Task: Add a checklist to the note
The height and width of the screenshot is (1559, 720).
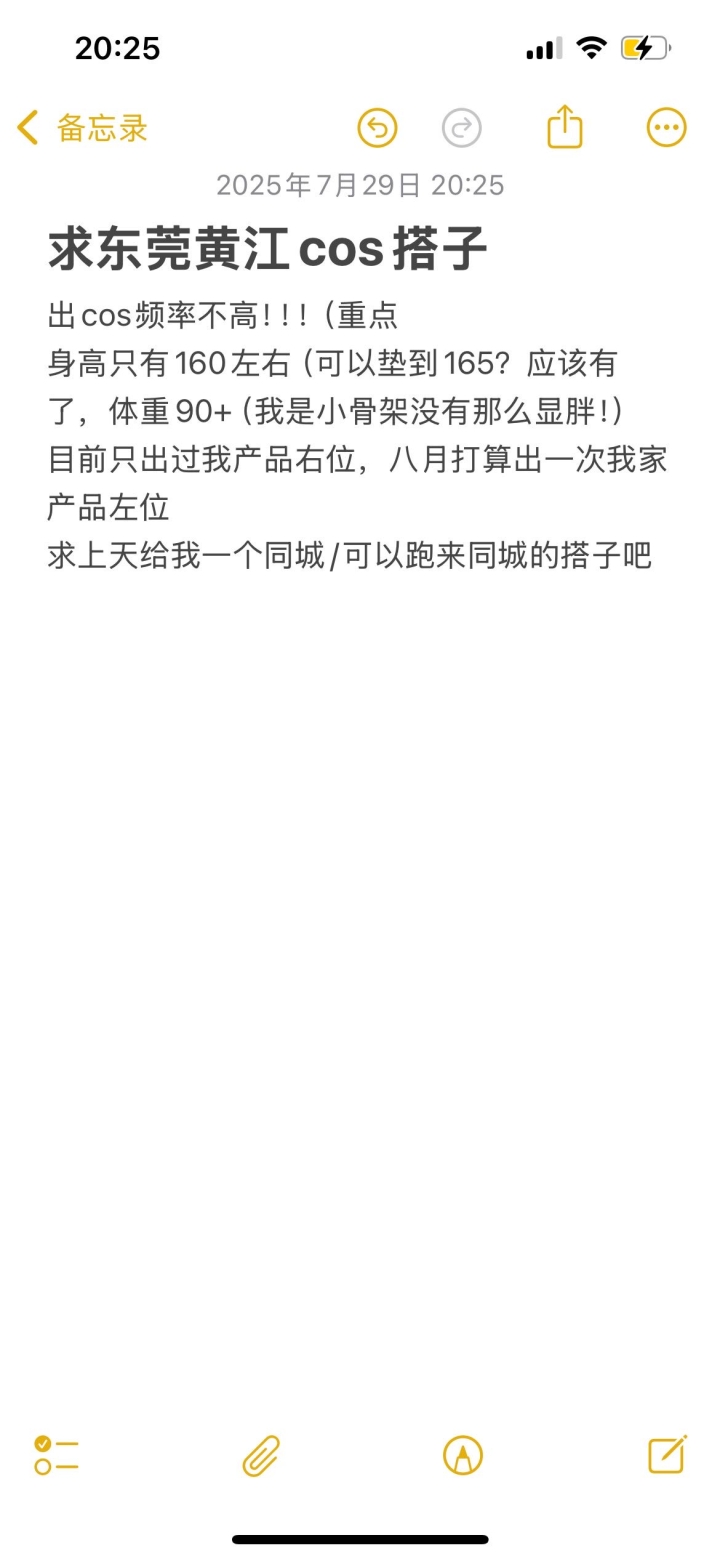Action: tap(56, 1455)
